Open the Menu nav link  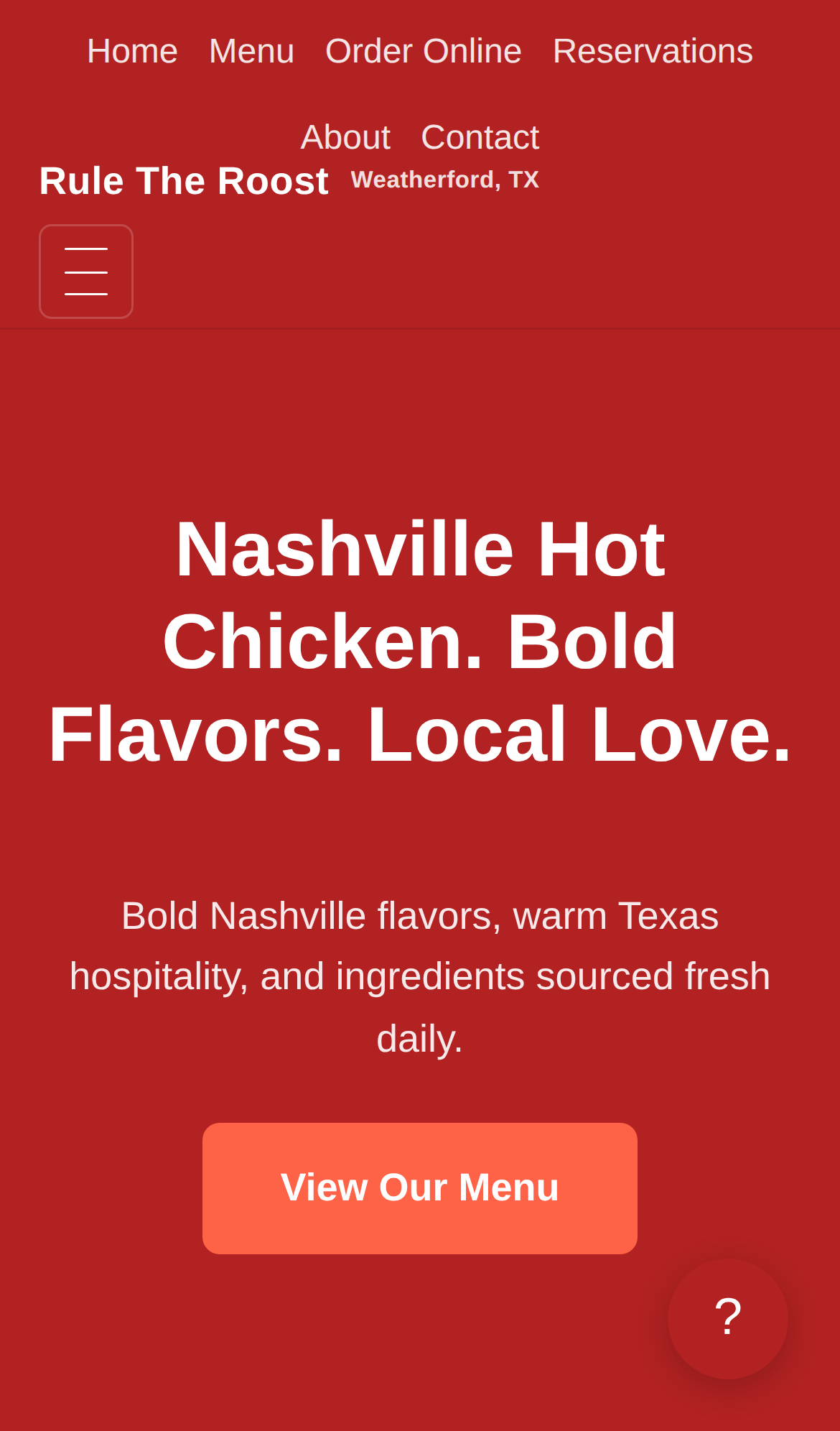[x=251, y=52]
